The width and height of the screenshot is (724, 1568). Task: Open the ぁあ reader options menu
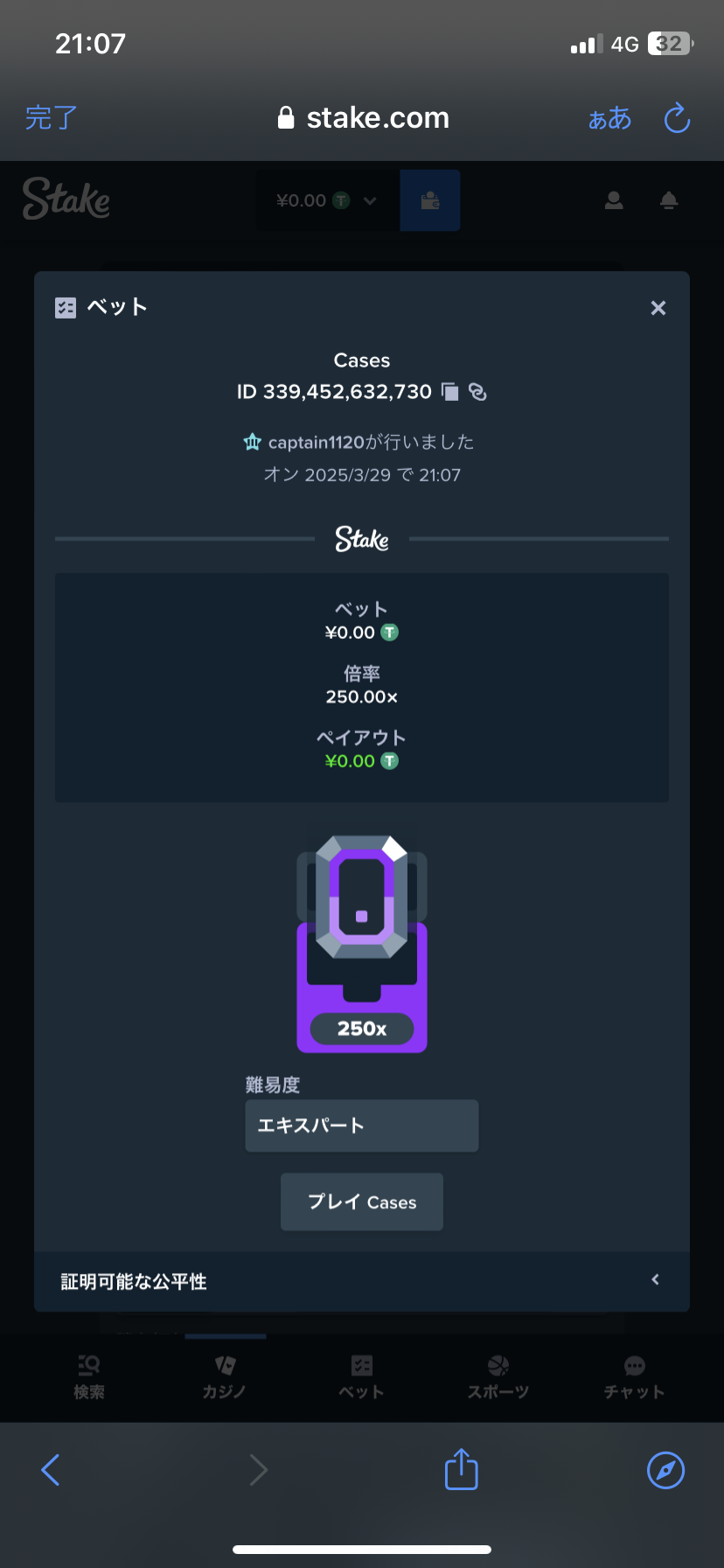point(609,118)
